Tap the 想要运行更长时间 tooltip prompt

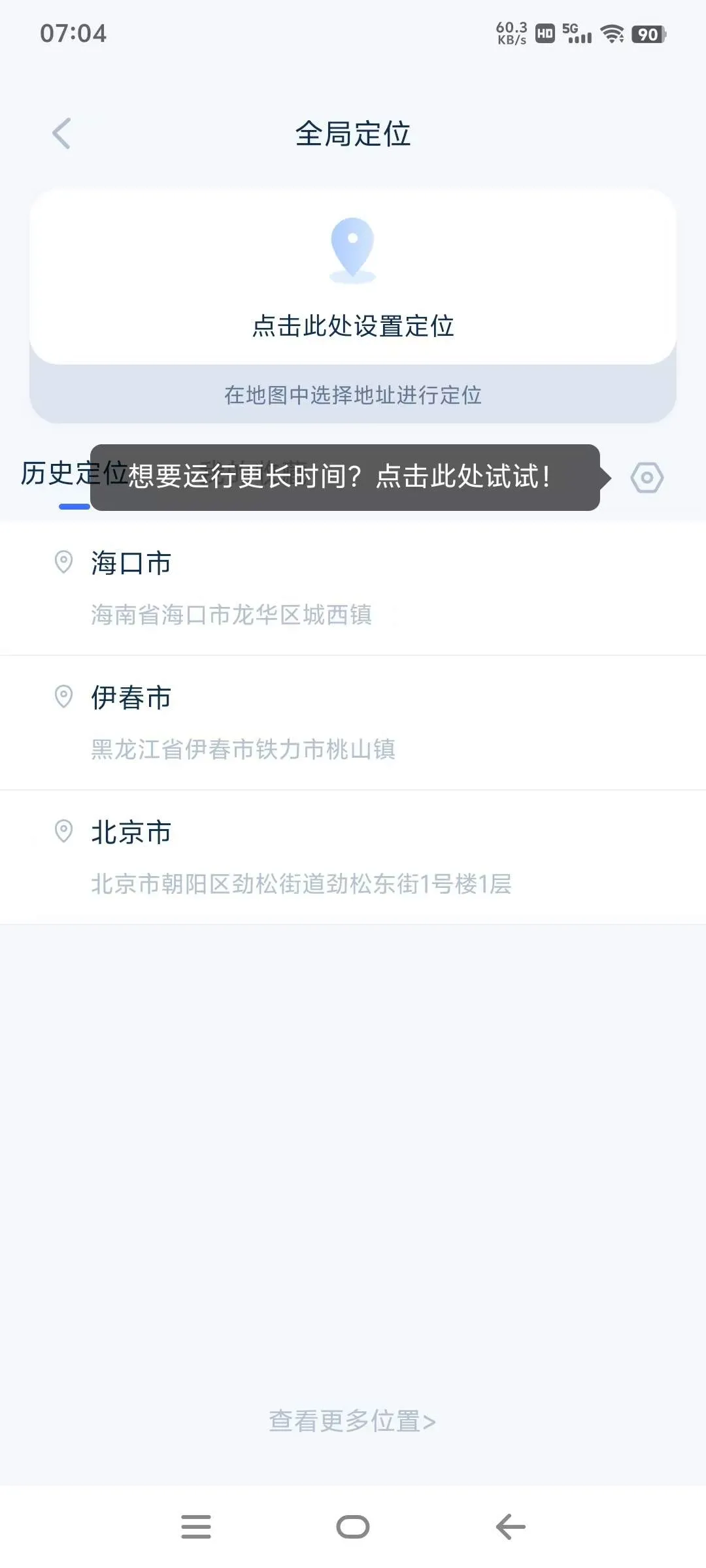345,478
